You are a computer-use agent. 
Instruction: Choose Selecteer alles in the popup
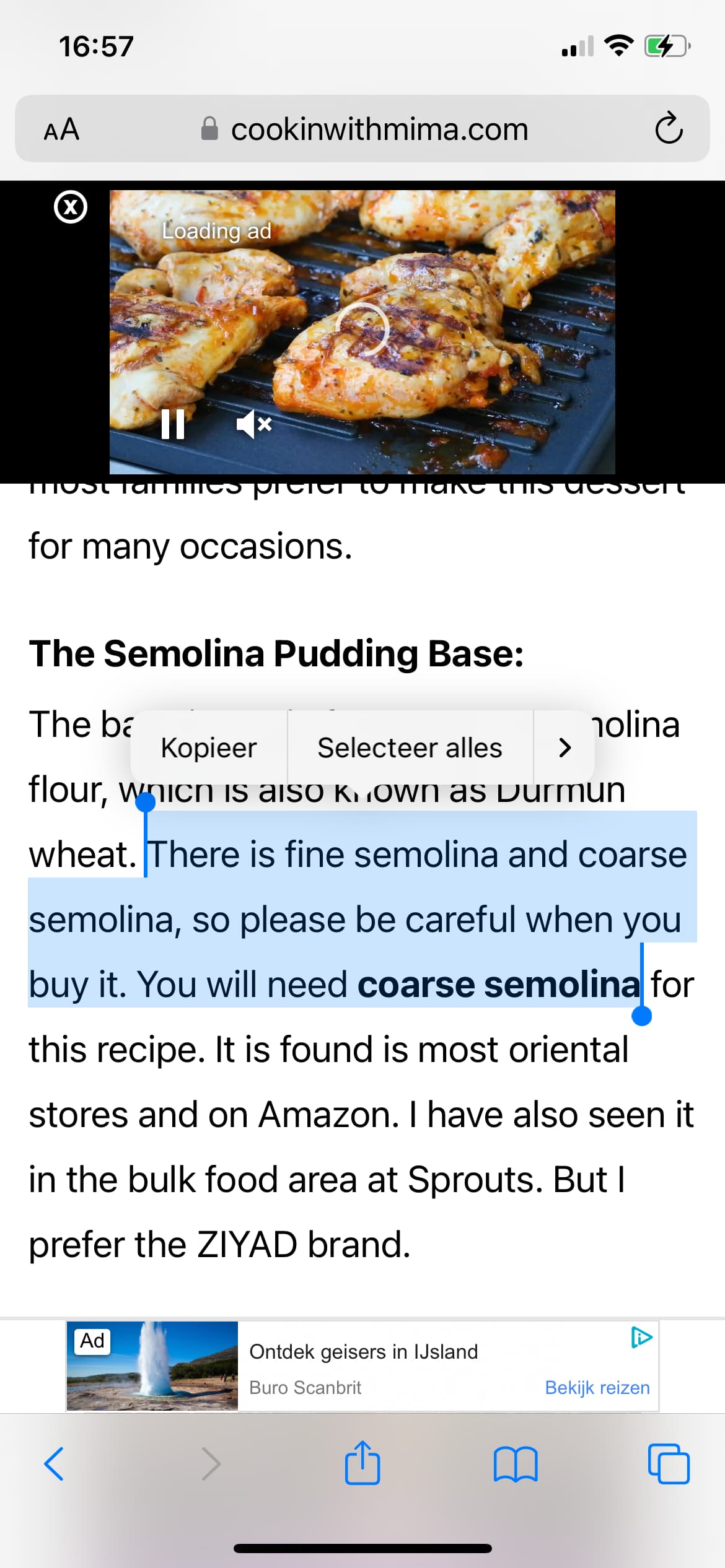pyautogui.click(x=410, y=747)
